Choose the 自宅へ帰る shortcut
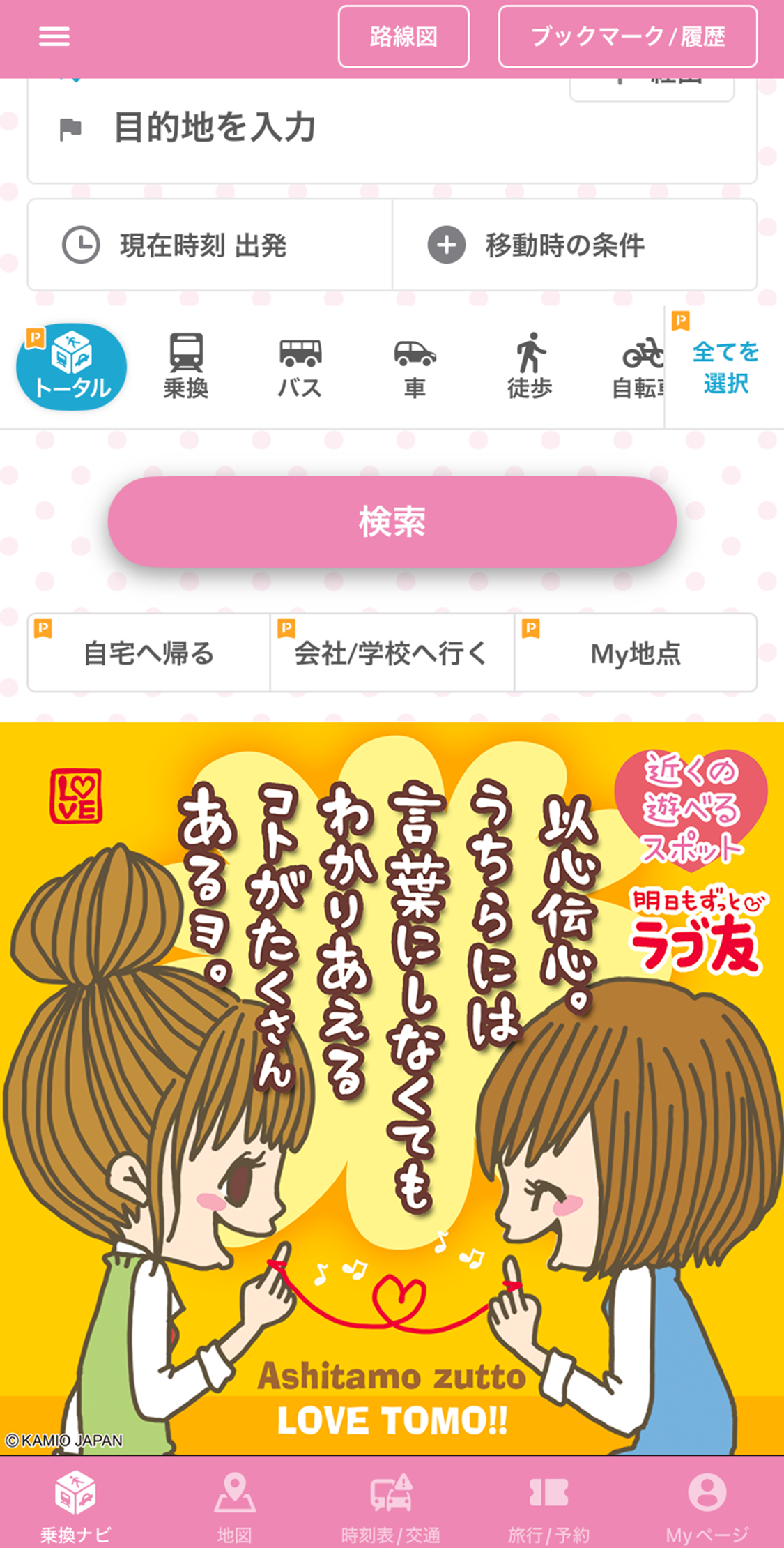This screenshot has width=784, height=1548. 148,653
